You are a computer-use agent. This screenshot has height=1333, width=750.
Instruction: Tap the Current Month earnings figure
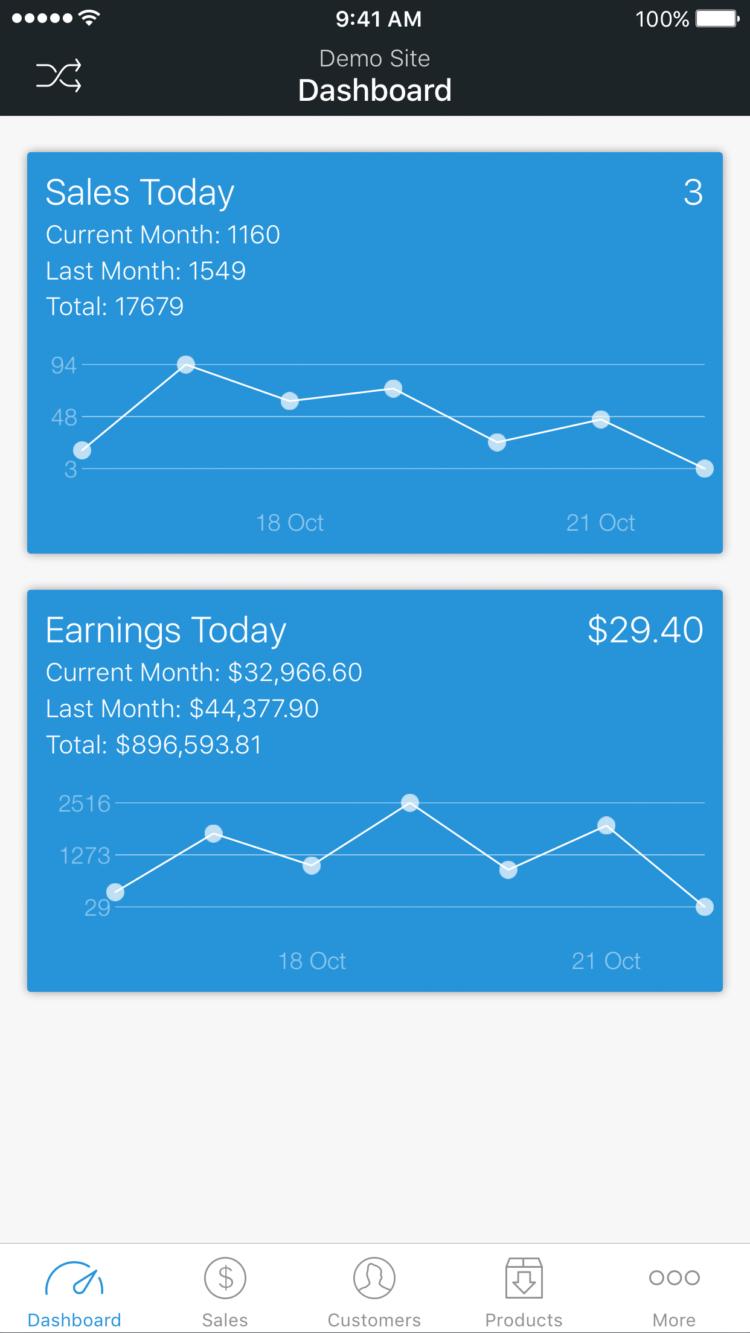click(205, 673)
